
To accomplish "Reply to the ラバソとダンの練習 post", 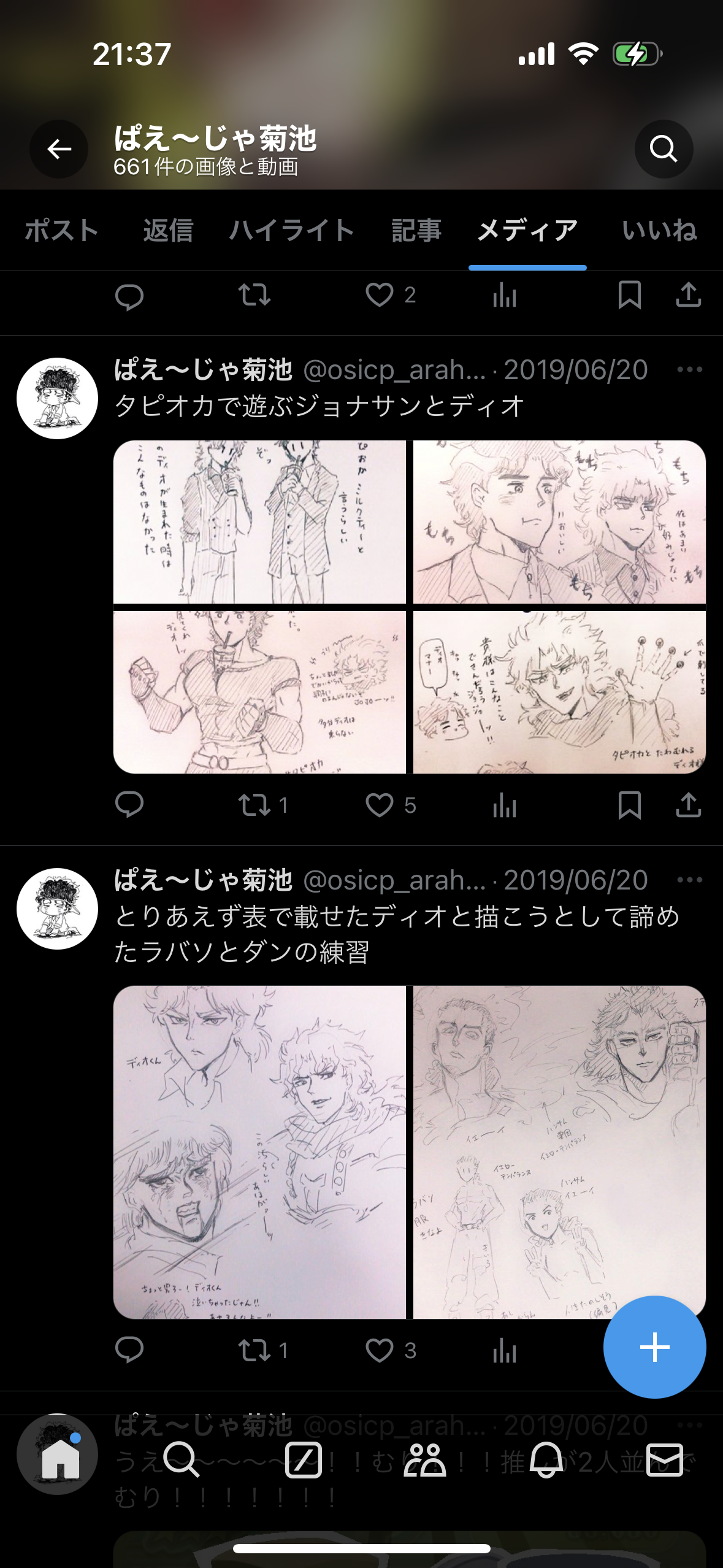I will 129,1350.
